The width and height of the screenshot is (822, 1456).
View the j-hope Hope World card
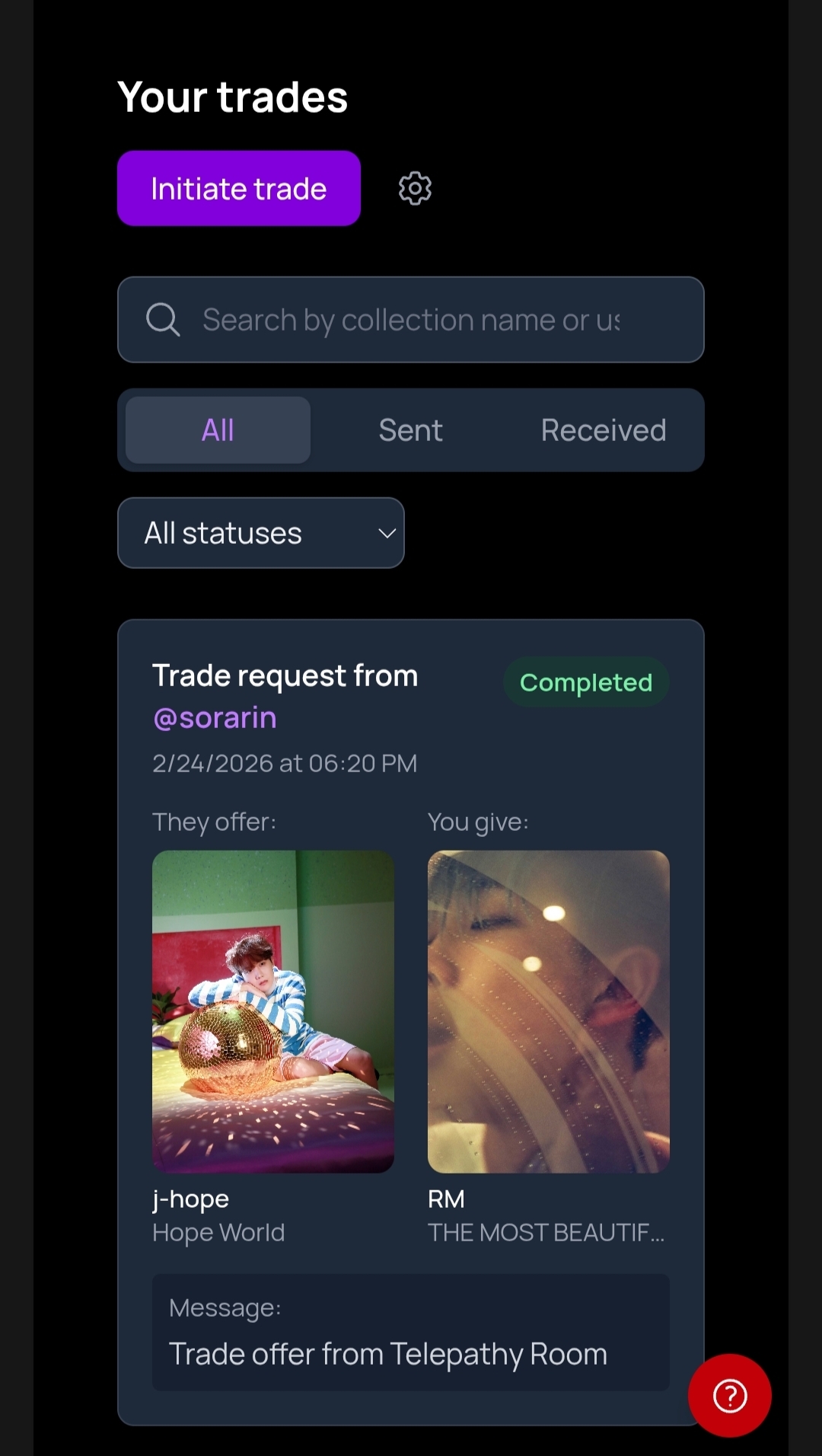click(x=272, y=1011)
